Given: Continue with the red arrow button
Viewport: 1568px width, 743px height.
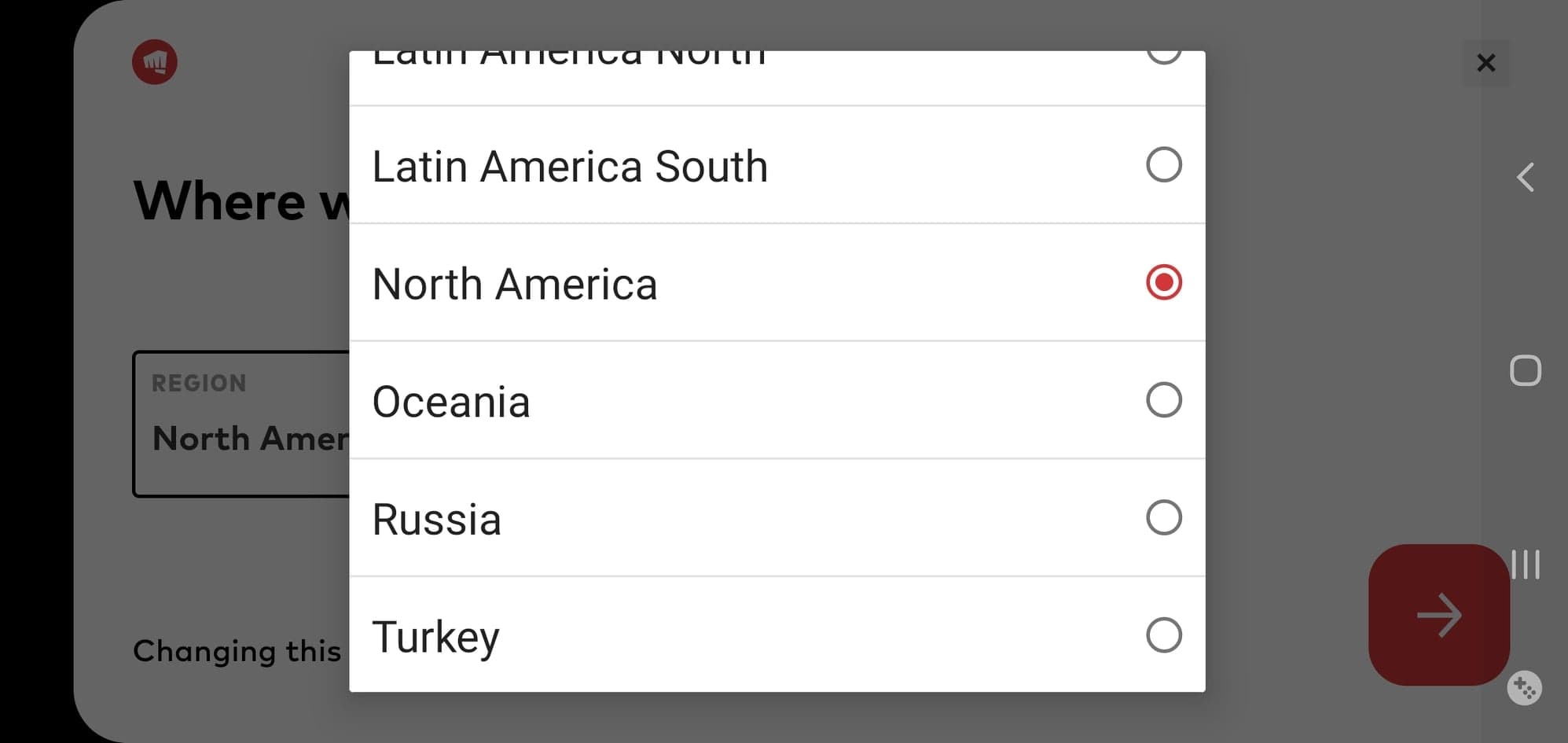Looking at the screenshot, I should (1438, 615).
